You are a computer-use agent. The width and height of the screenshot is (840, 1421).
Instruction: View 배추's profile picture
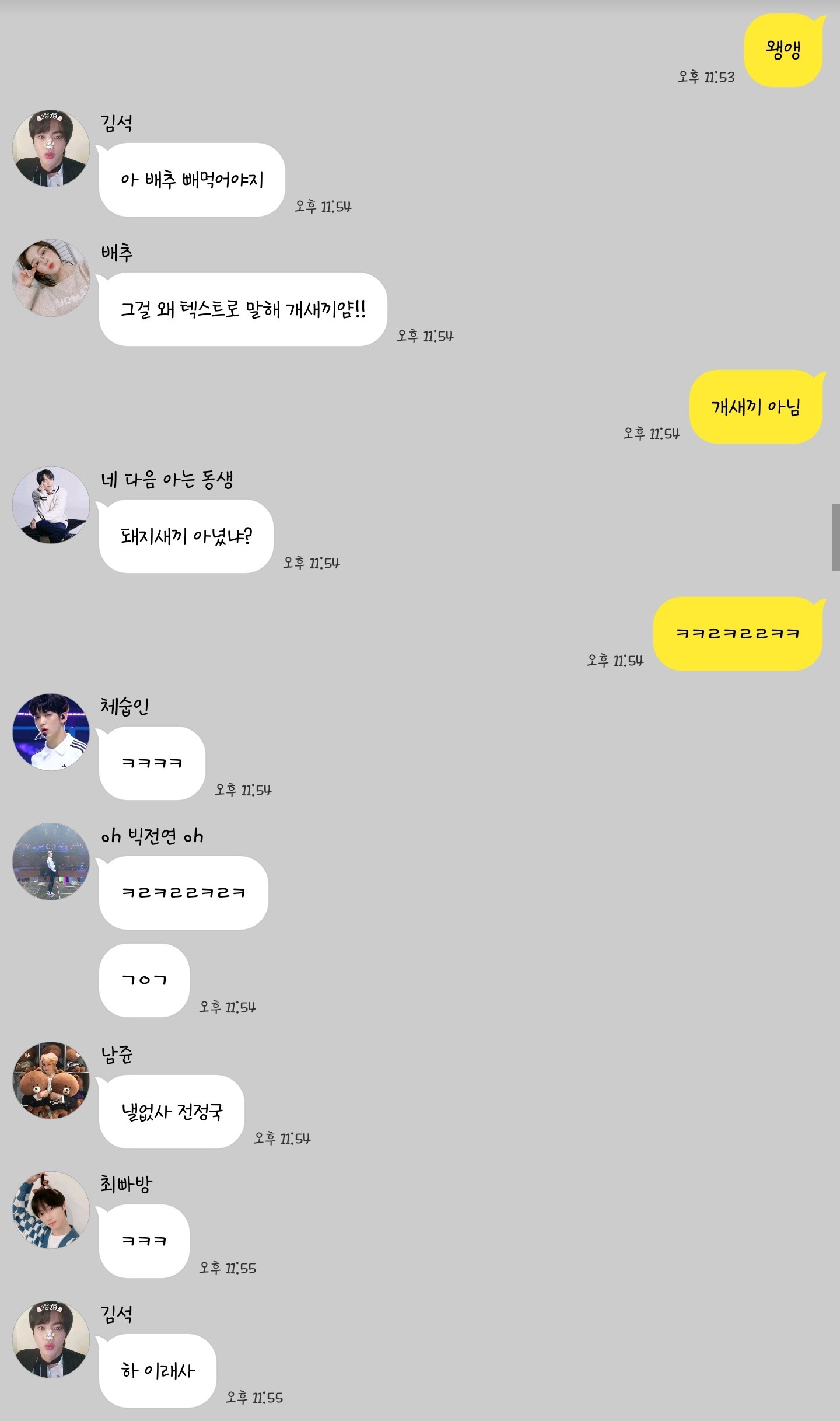(51, 278)
